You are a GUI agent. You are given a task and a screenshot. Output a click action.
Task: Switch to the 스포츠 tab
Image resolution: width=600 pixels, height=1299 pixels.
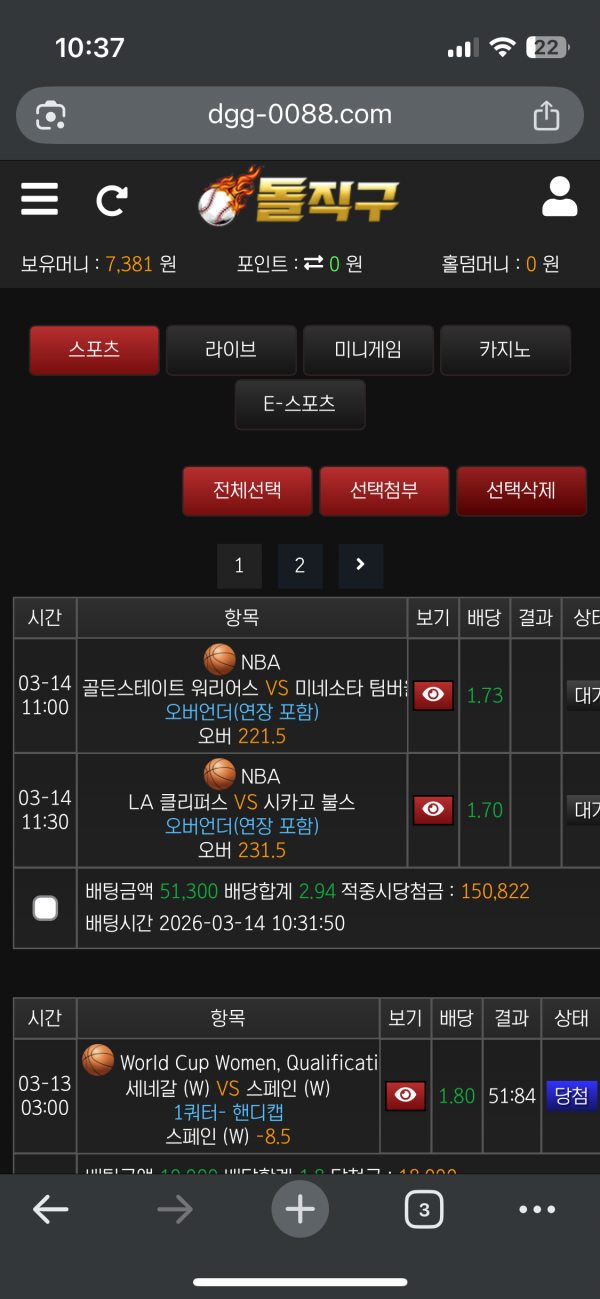click(x=94, y=350)
